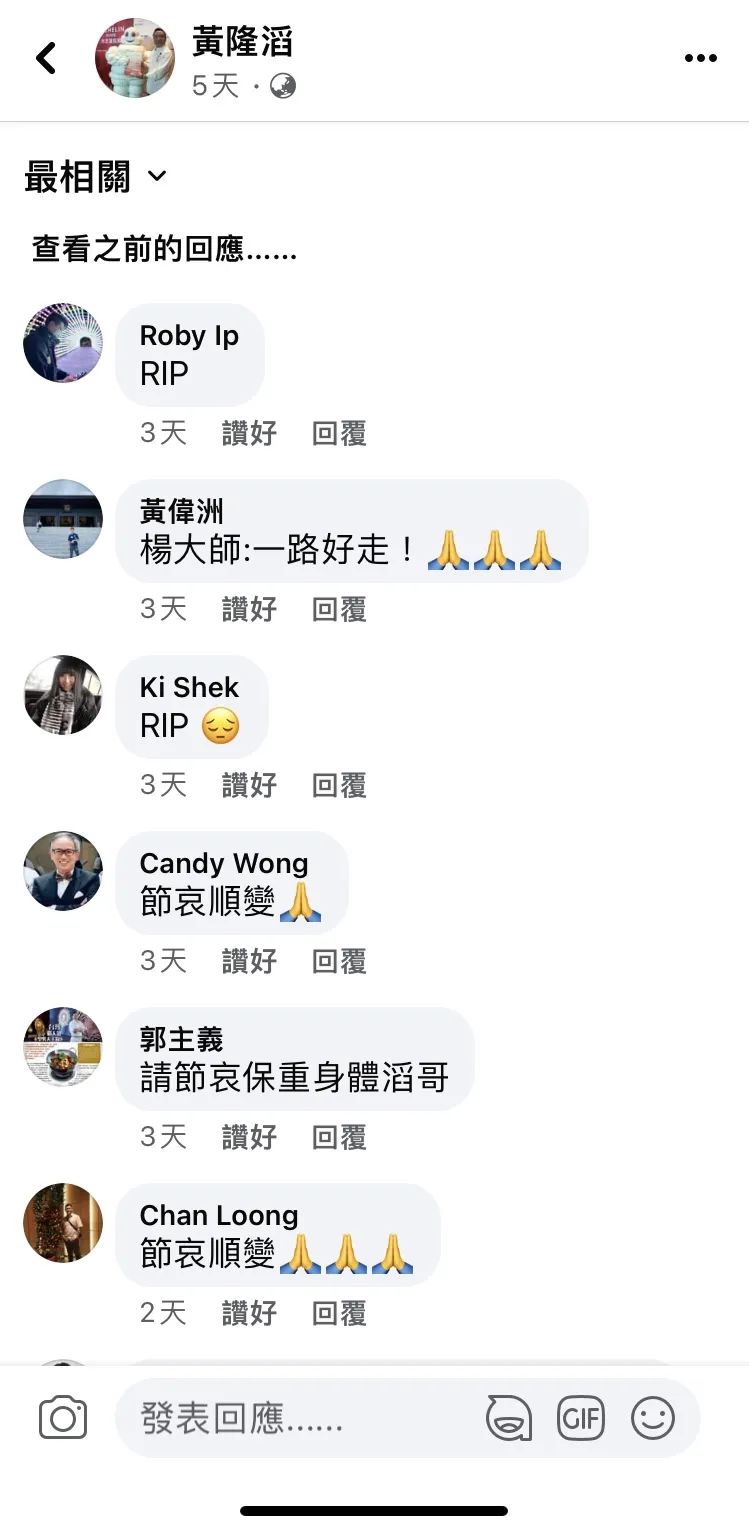Reply to 黃偉洲's comment
749x1531 pixels.
[339, 609]
